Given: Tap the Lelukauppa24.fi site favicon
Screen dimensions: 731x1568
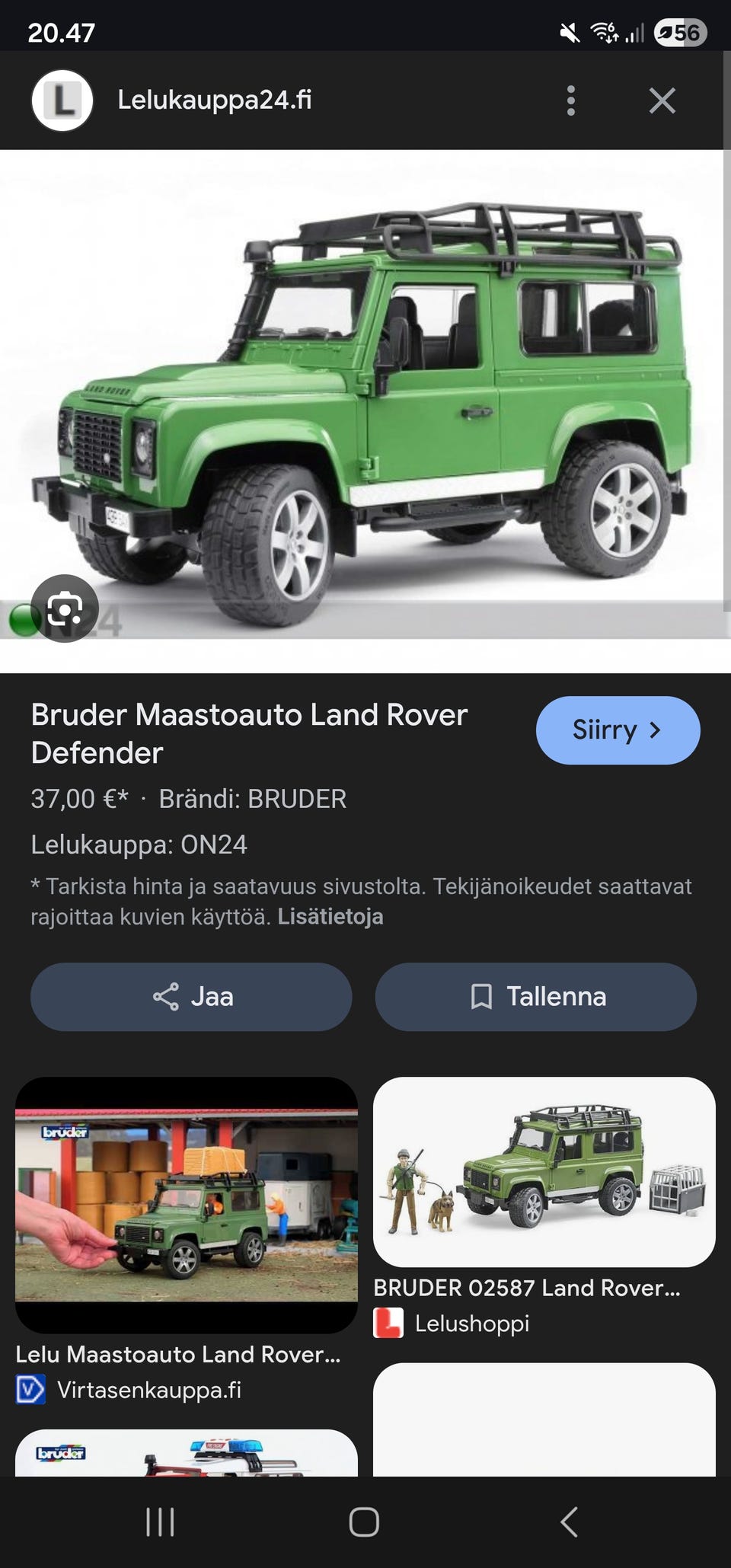Looking at the screenshot, I should point(64,100).
